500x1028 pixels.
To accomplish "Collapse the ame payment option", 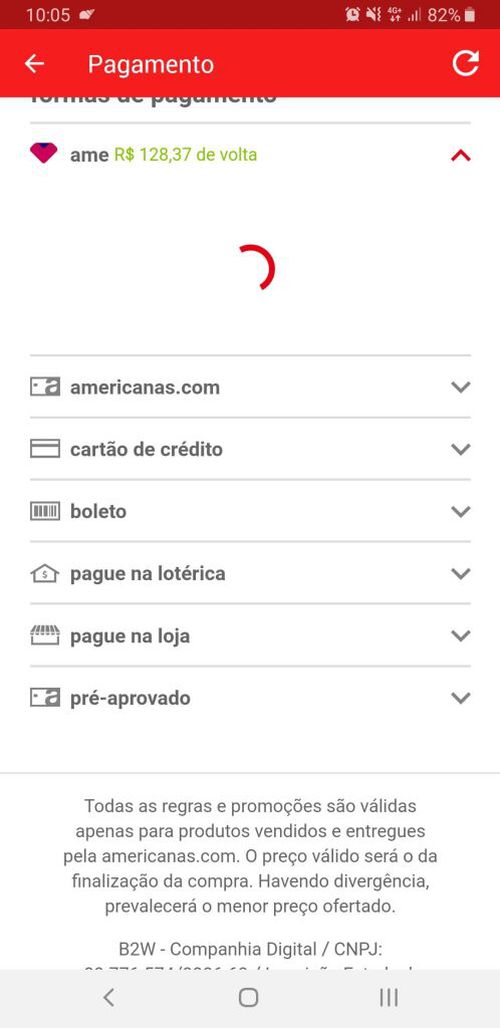I will pos(250,155).
